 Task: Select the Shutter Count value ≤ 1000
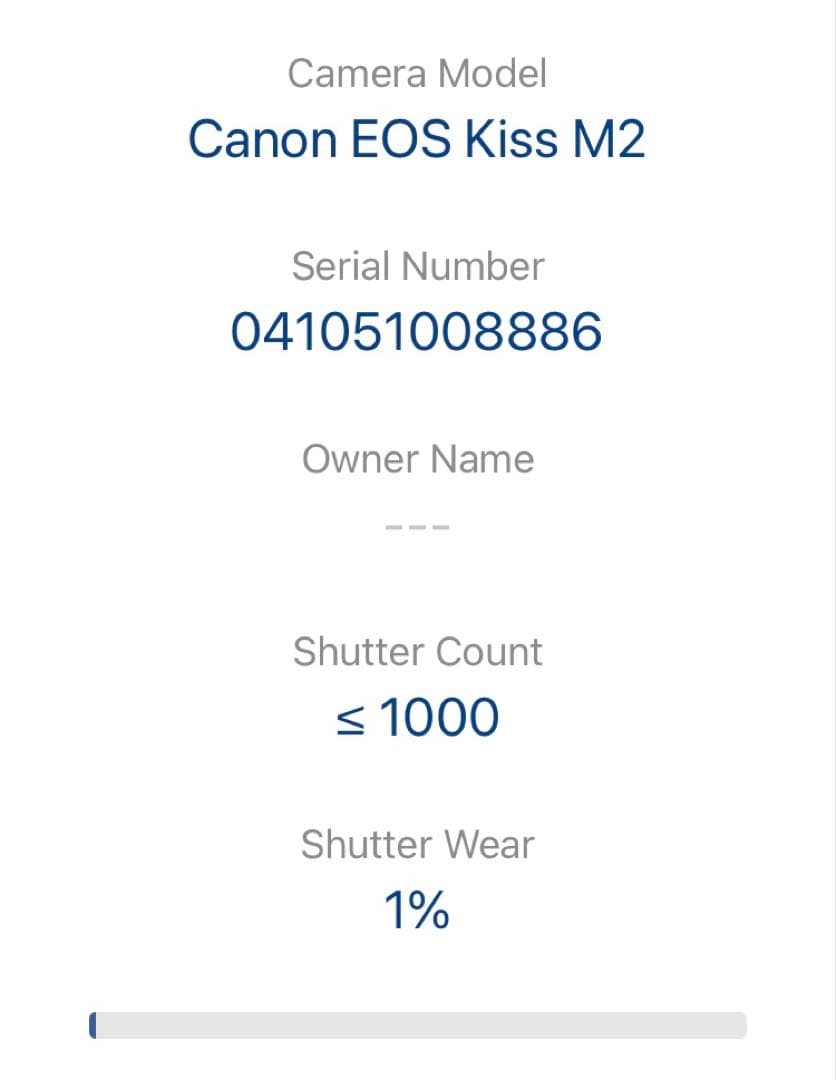point(418,714)
